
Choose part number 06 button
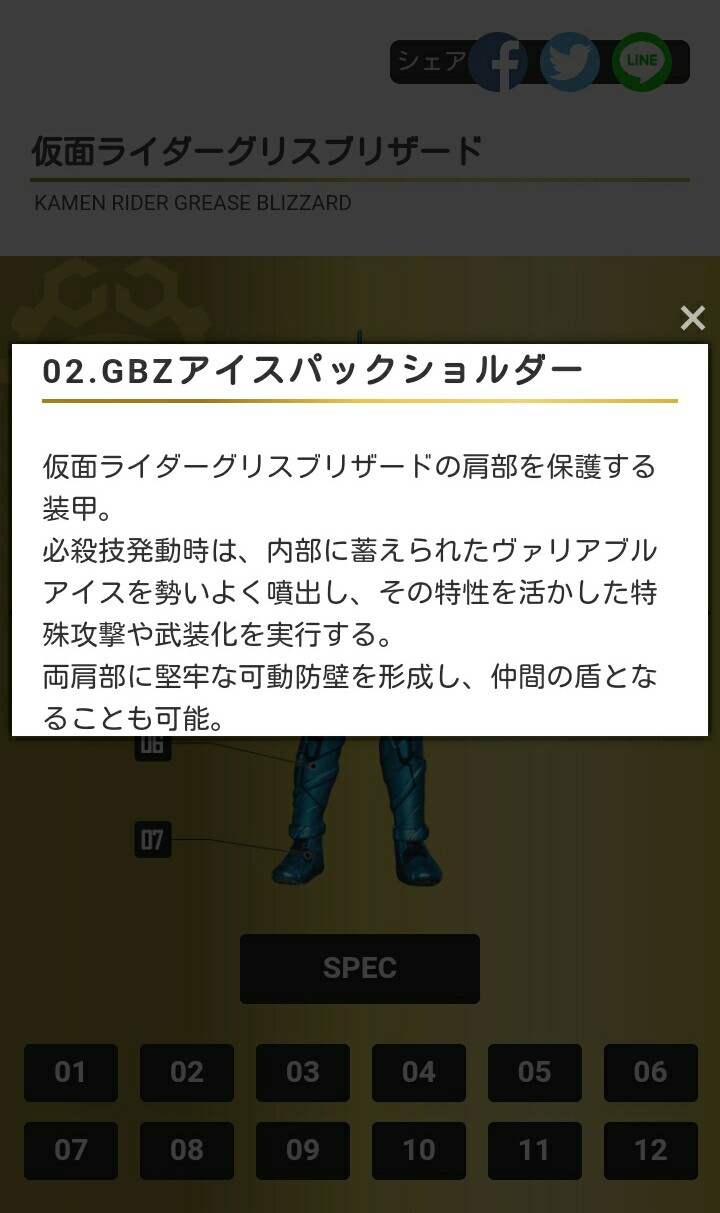[650, 1073]
